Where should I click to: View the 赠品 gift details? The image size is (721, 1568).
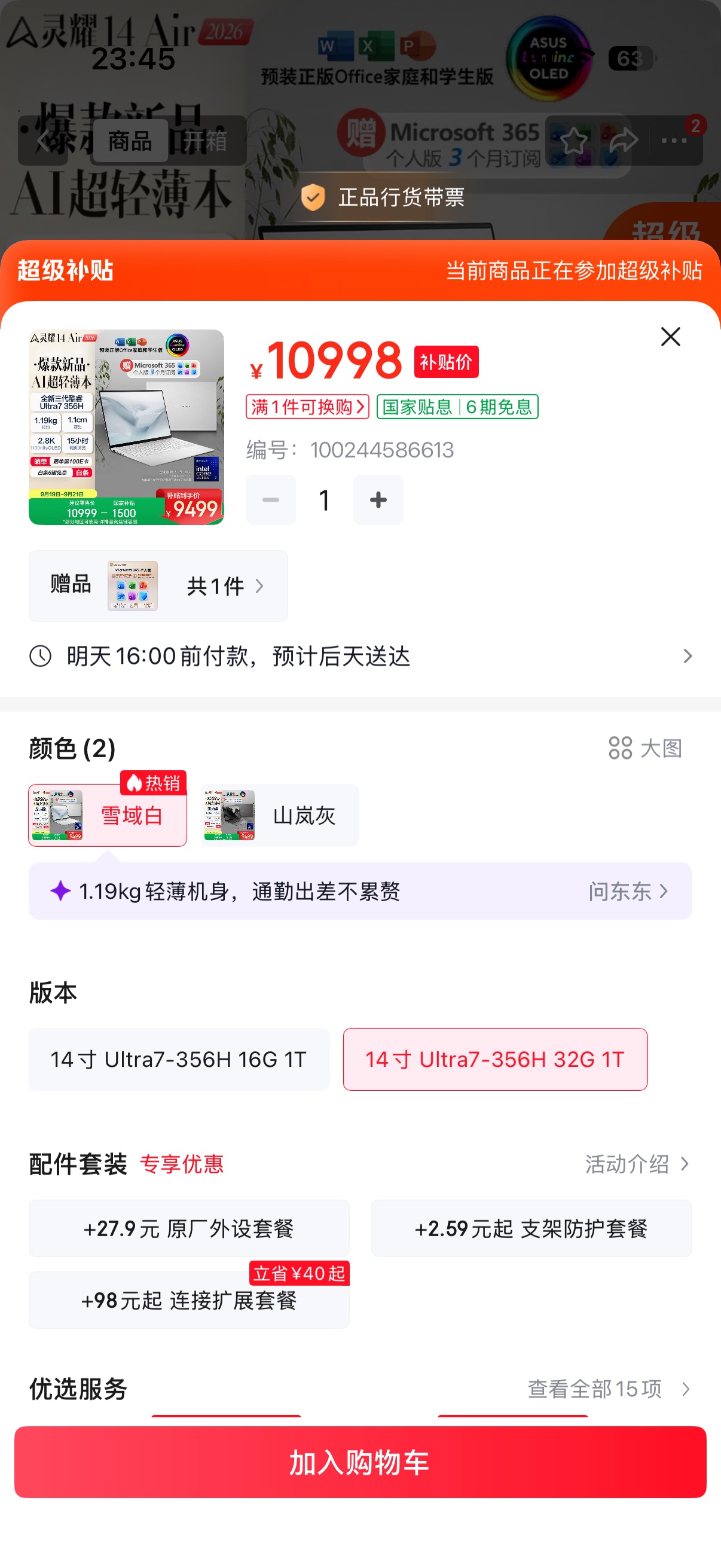point(158,585)
